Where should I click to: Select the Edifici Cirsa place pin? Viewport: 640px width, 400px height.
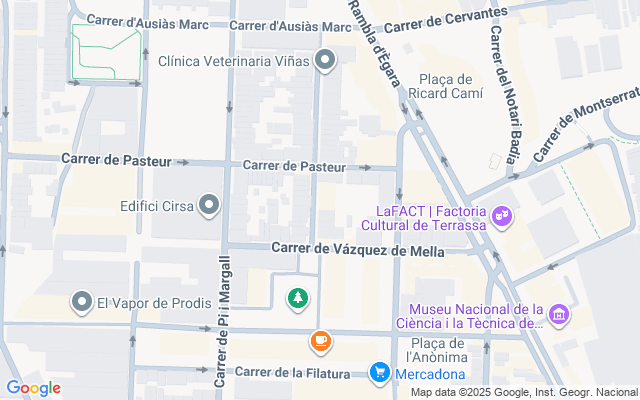click(x=208, y=206)
